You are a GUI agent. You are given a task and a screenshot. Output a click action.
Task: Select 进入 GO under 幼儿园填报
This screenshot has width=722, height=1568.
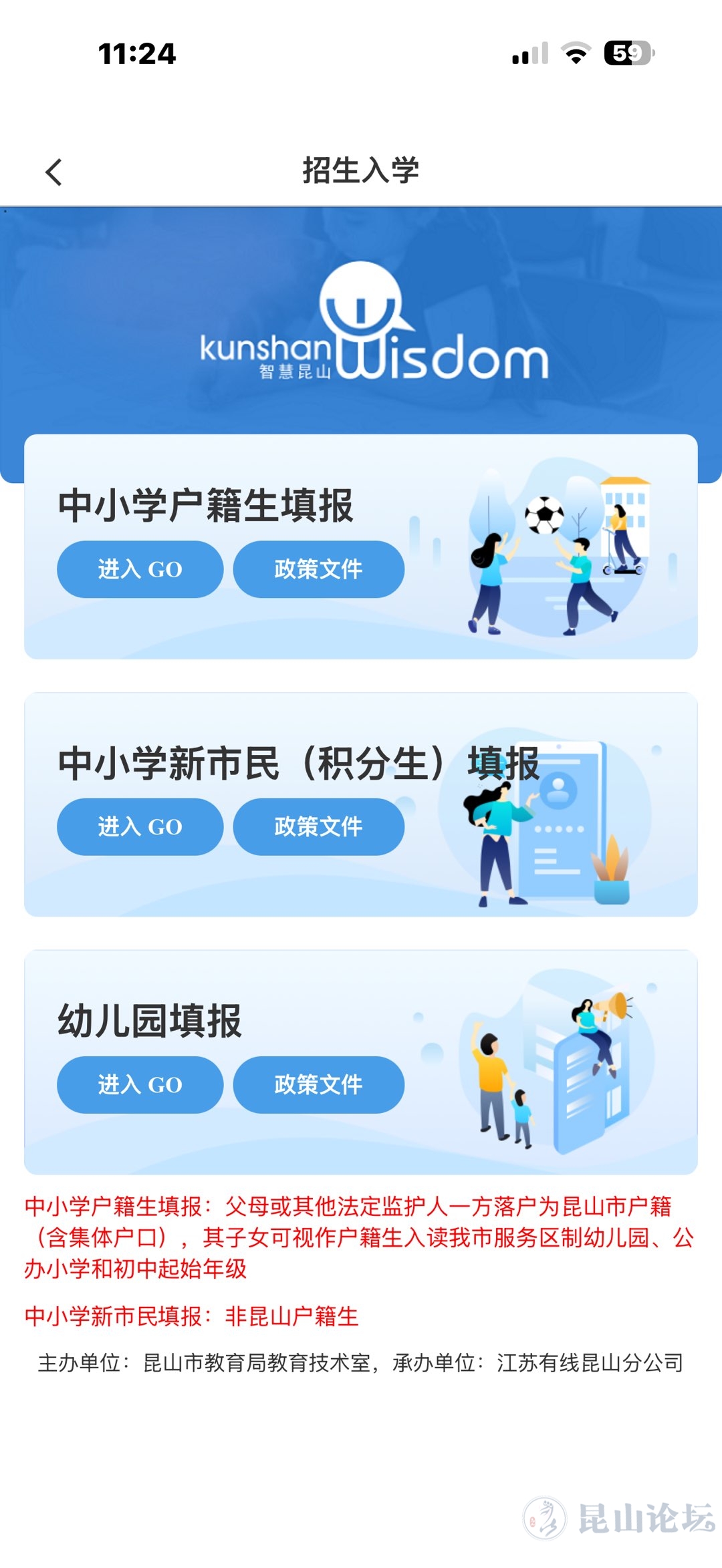(140, 1084)
